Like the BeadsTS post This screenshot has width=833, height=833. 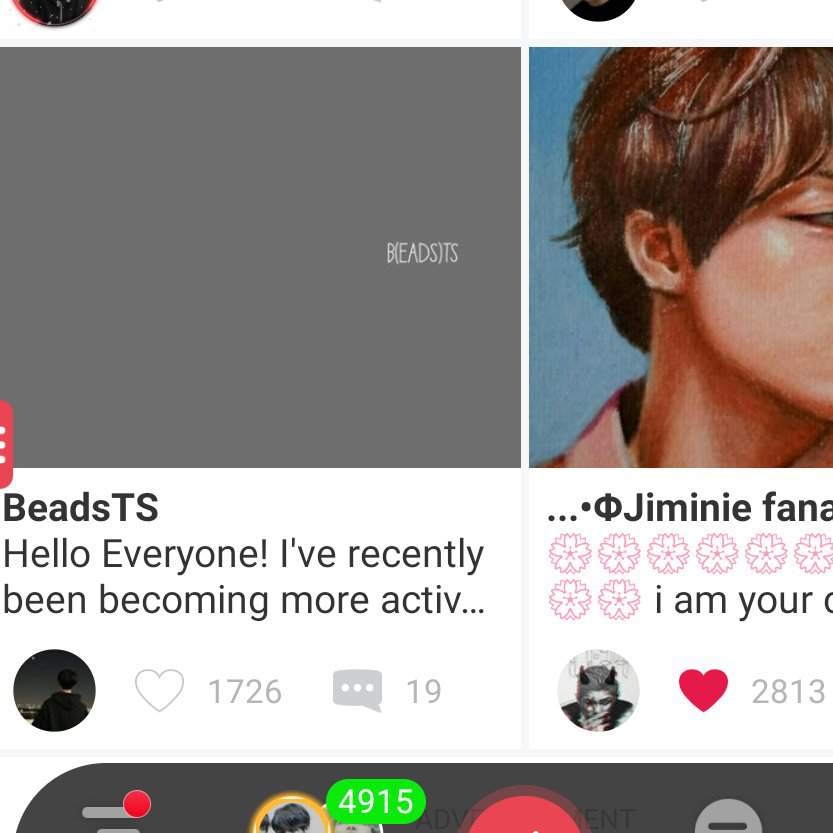tap(160, 690)
